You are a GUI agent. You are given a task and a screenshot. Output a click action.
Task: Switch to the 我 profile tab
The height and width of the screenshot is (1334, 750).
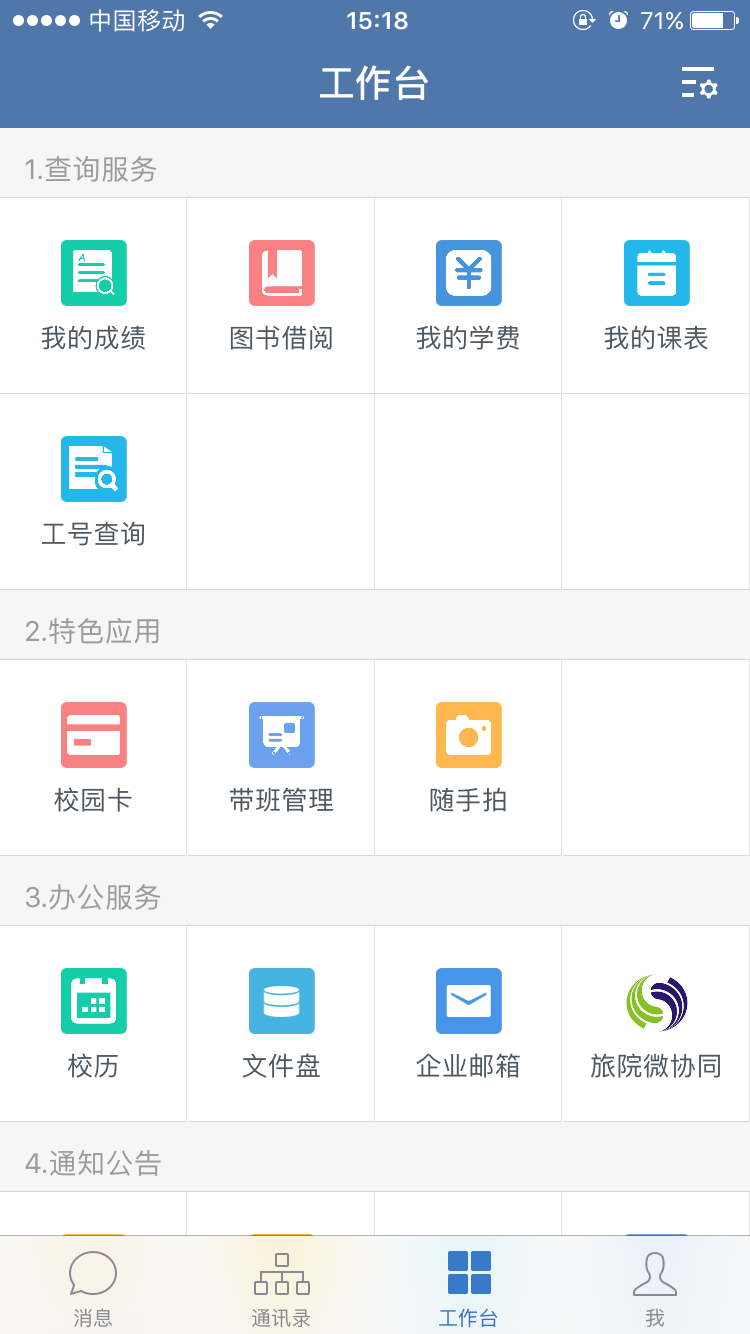point(655,1287)
